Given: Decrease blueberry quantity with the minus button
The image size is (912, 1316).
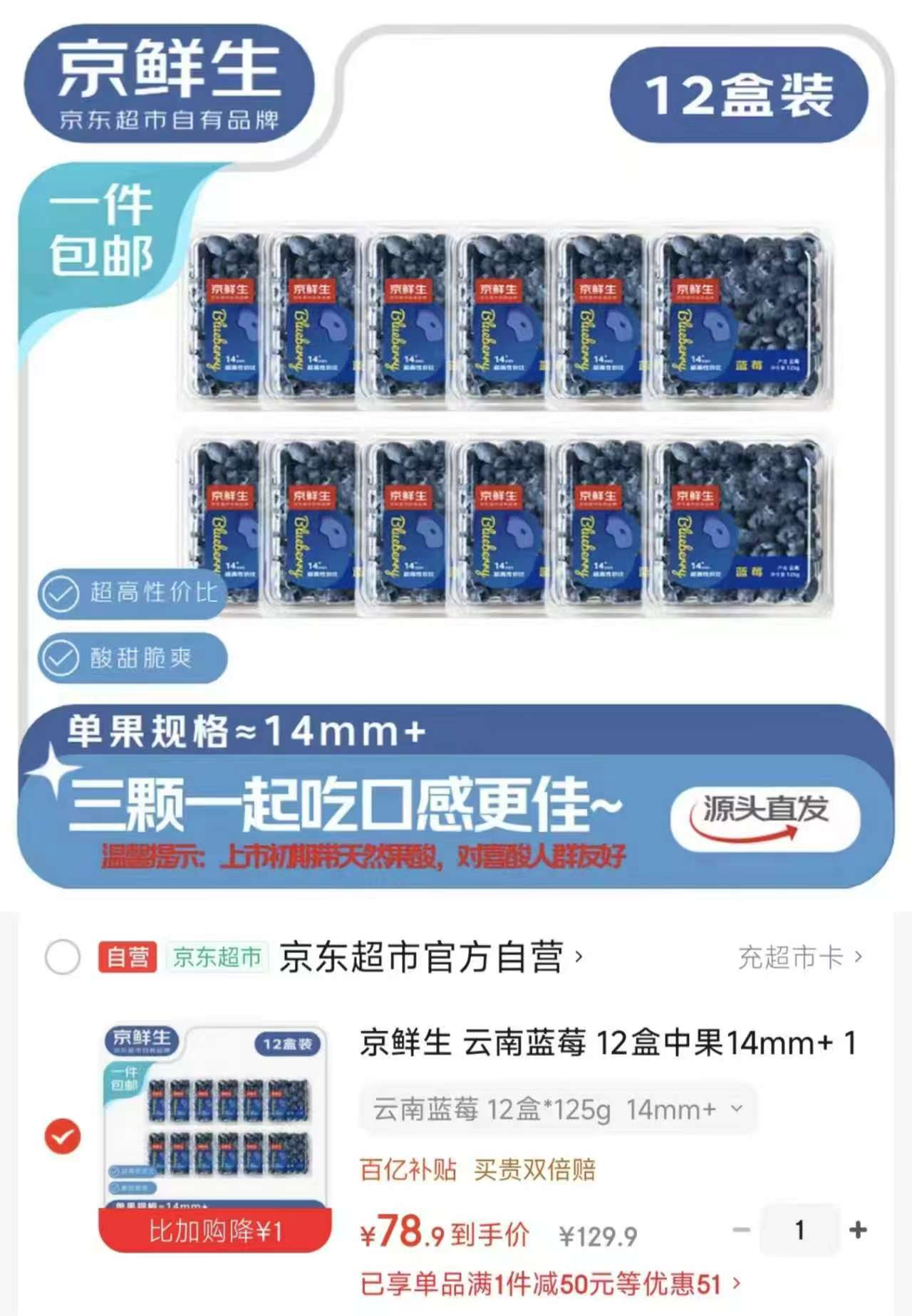Looking at the screenshot, I should tap(742, 1229).
